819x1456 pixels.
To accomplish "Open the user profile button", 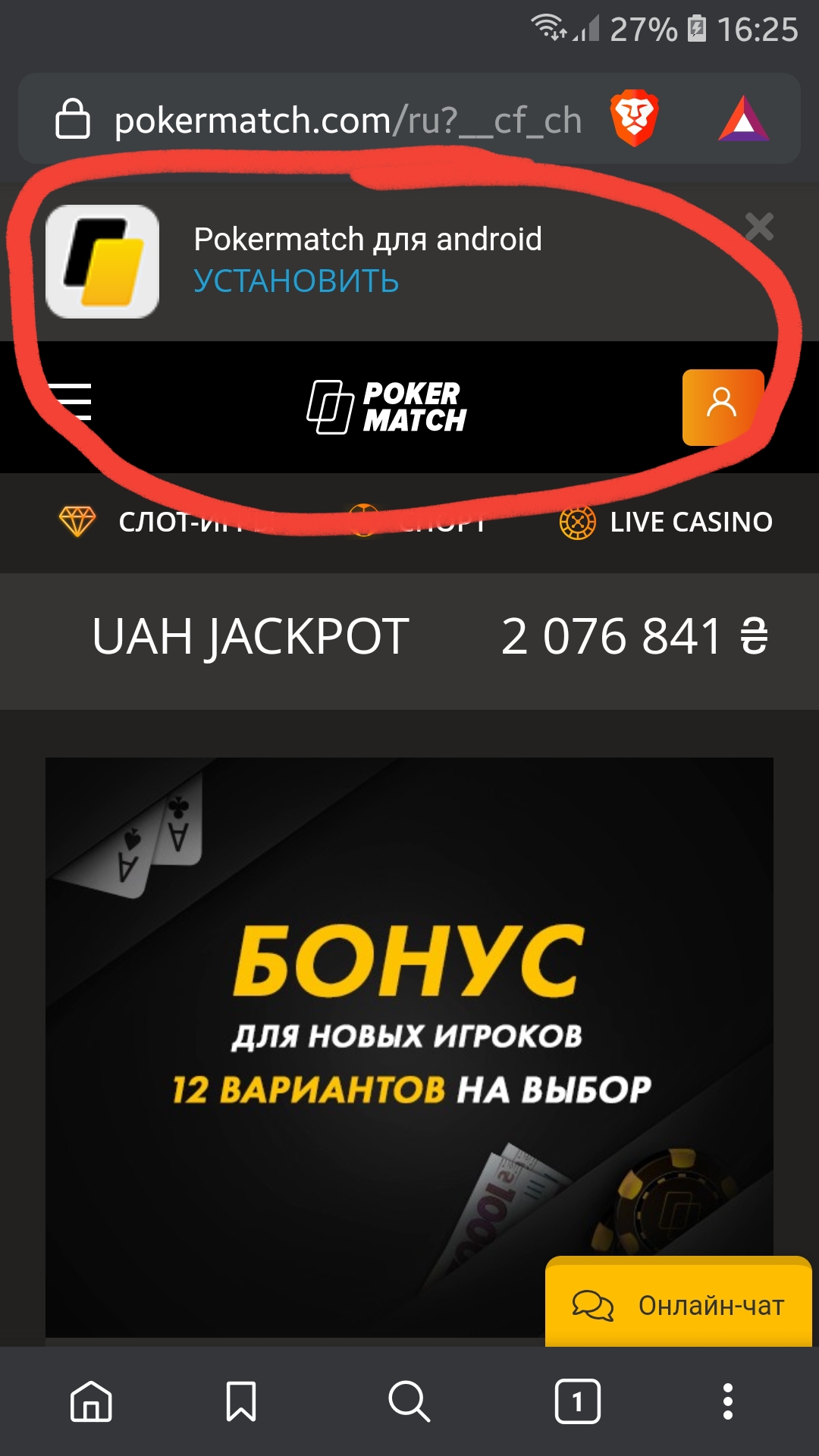I will (x=722, y=406).
